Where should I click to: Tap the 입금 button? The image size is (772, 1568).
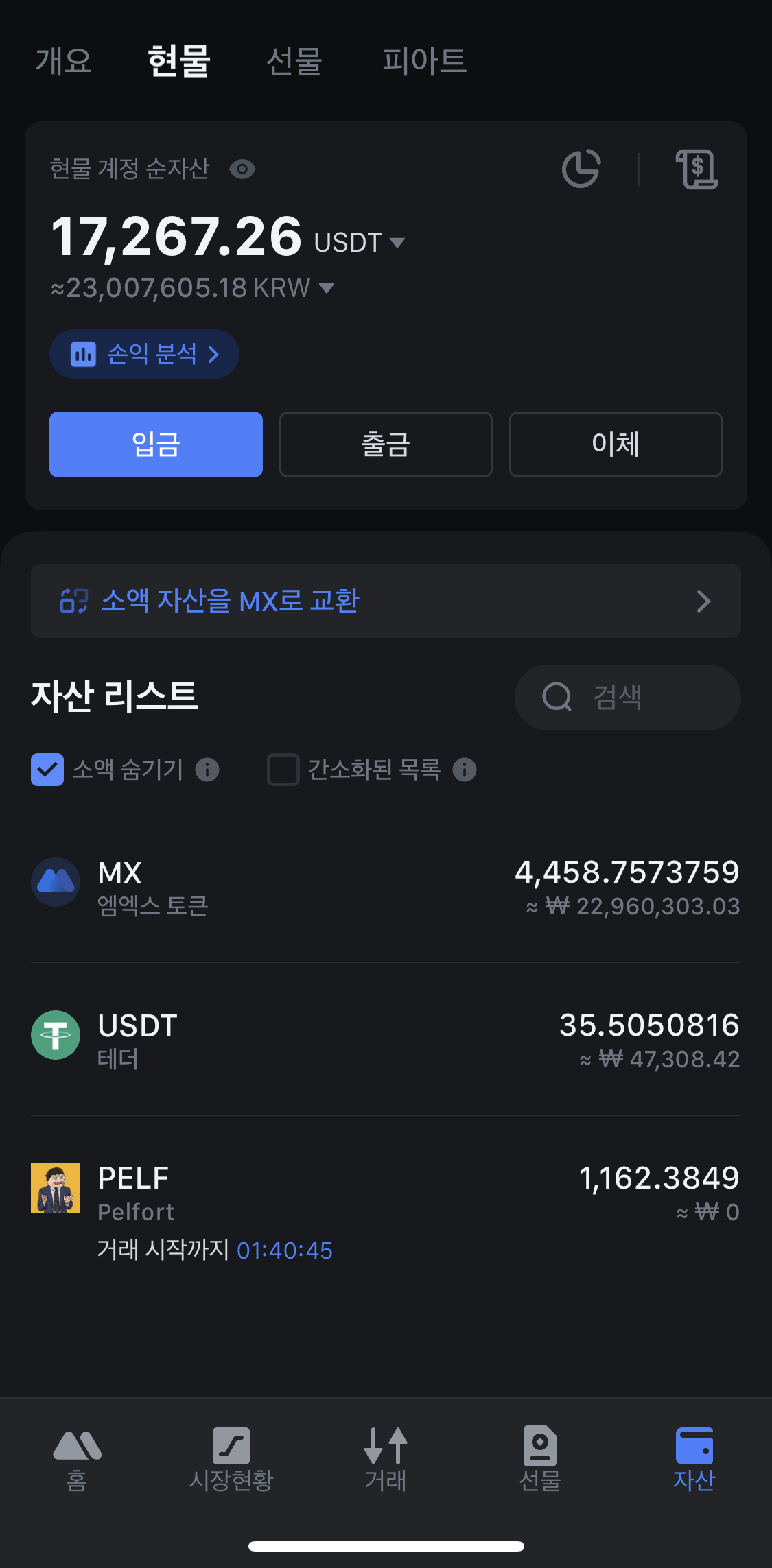point(156,444)
